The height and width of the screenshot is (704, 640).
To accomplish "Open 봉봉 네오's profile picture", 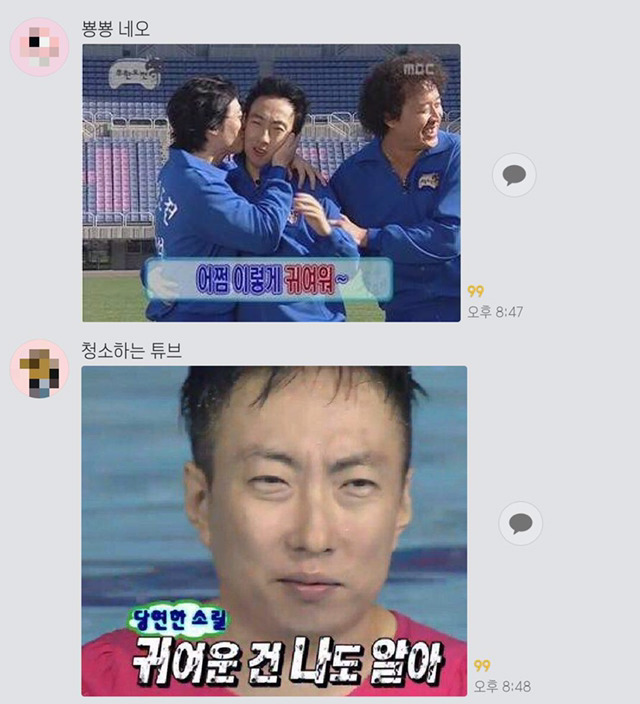I will coord(39,46).
